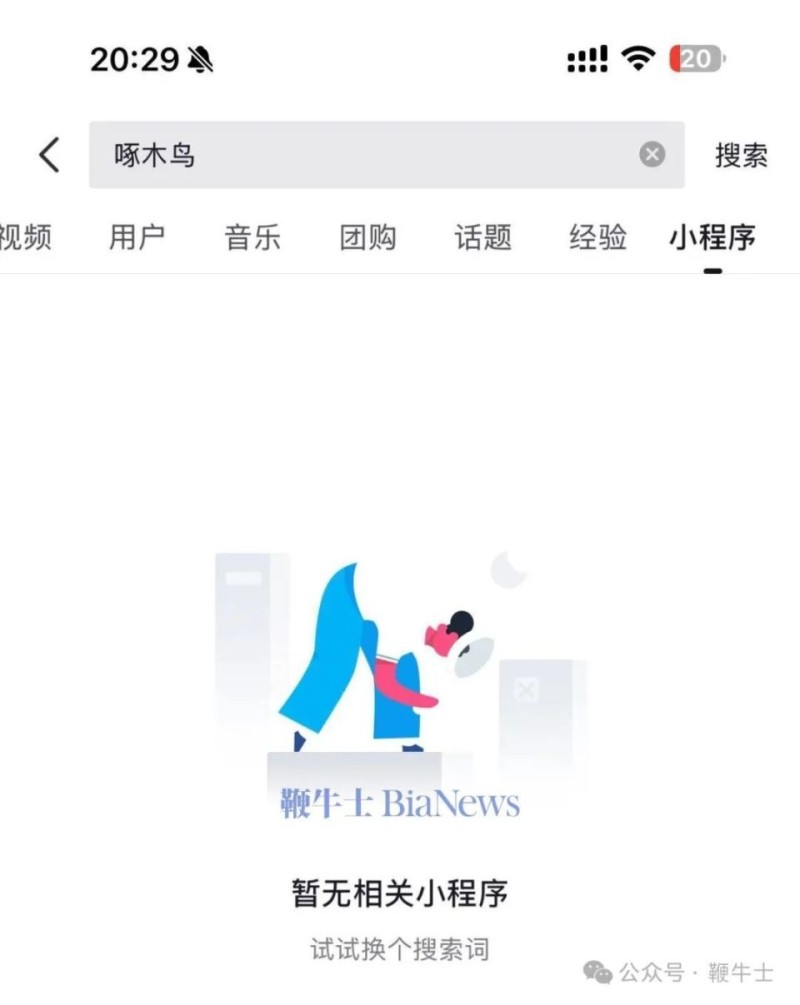This screenshot has height=1005, width=800.
Task: Tap the cellular signal indicator
Action: click(585, 58)
